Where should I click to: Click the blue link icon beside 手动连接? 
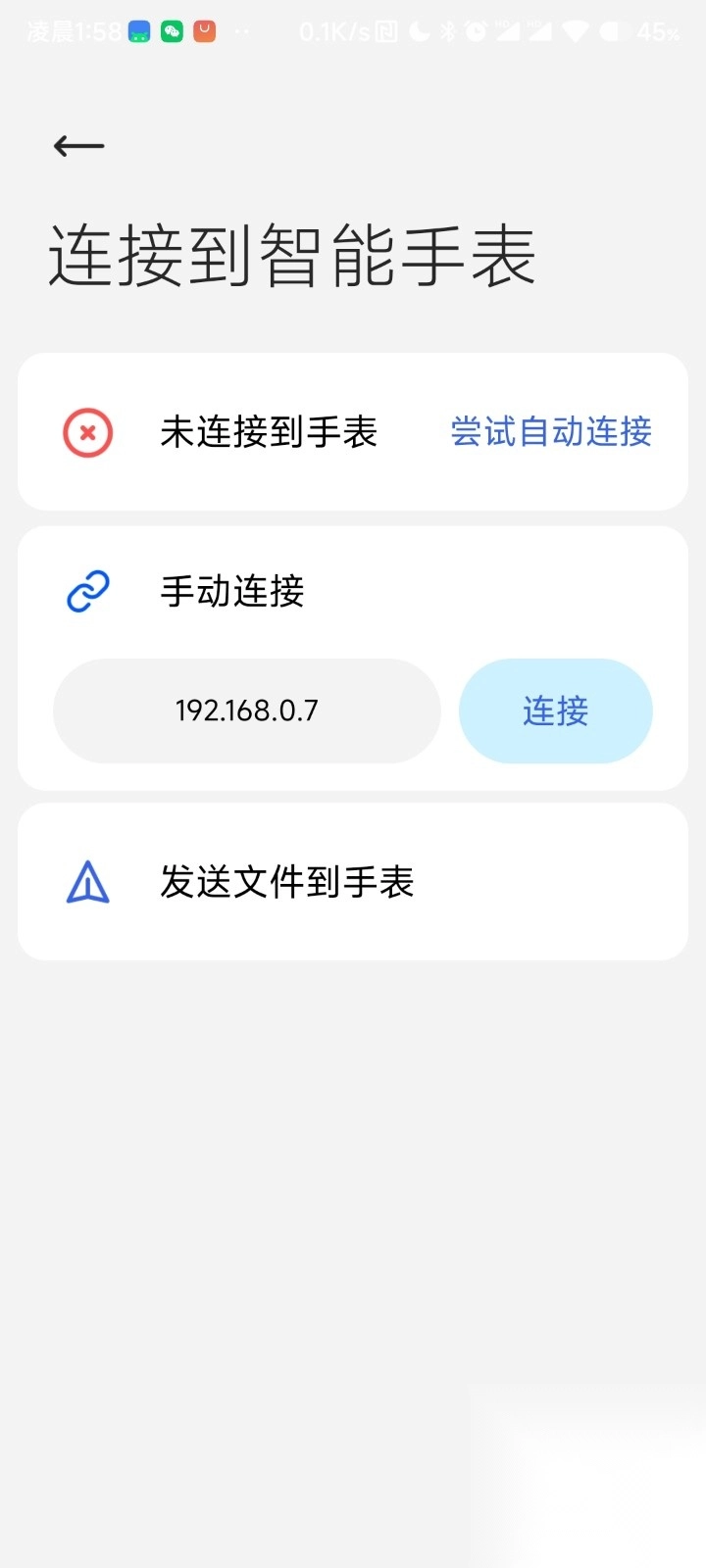click(87, 591)
